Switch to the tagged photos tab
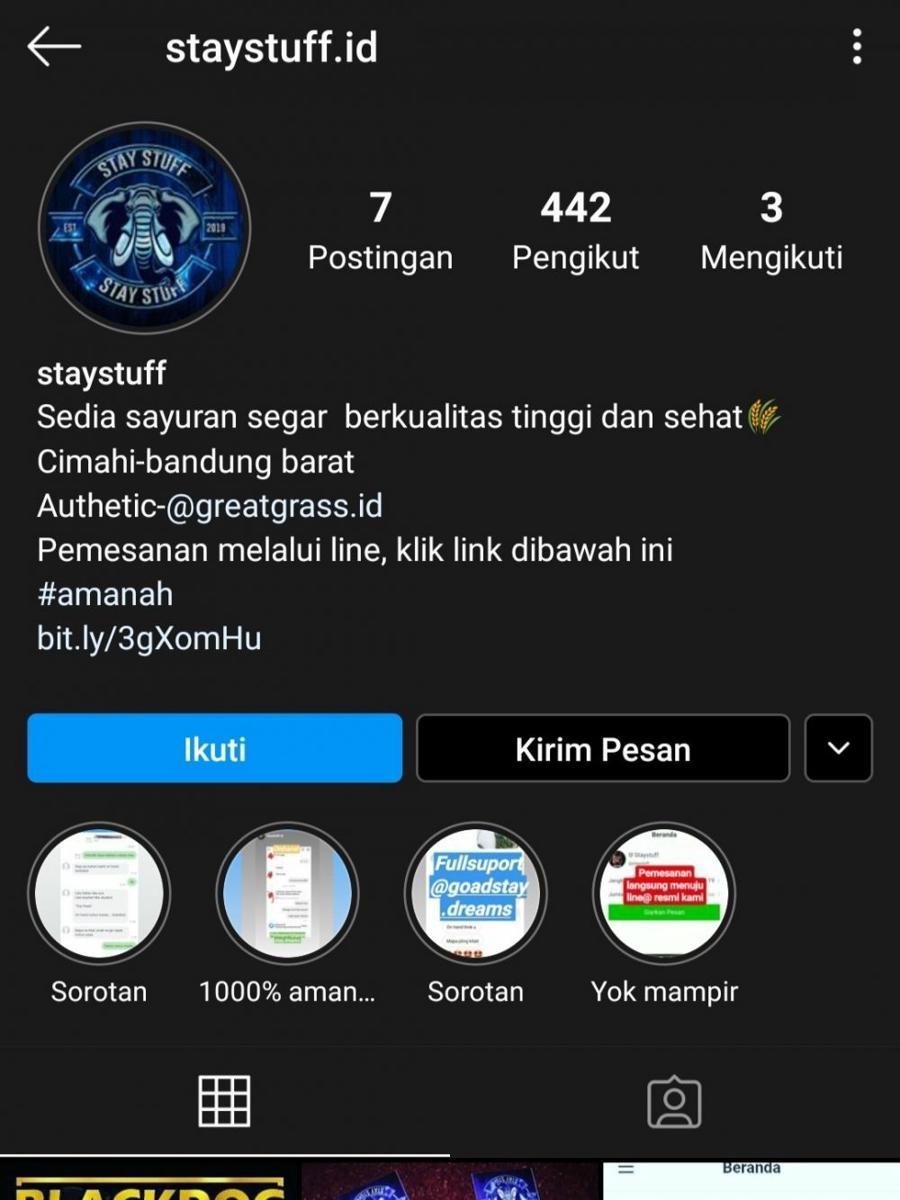Viewport: 900px width, 1200px height. pyautogui.click(x=674, y=1101)
